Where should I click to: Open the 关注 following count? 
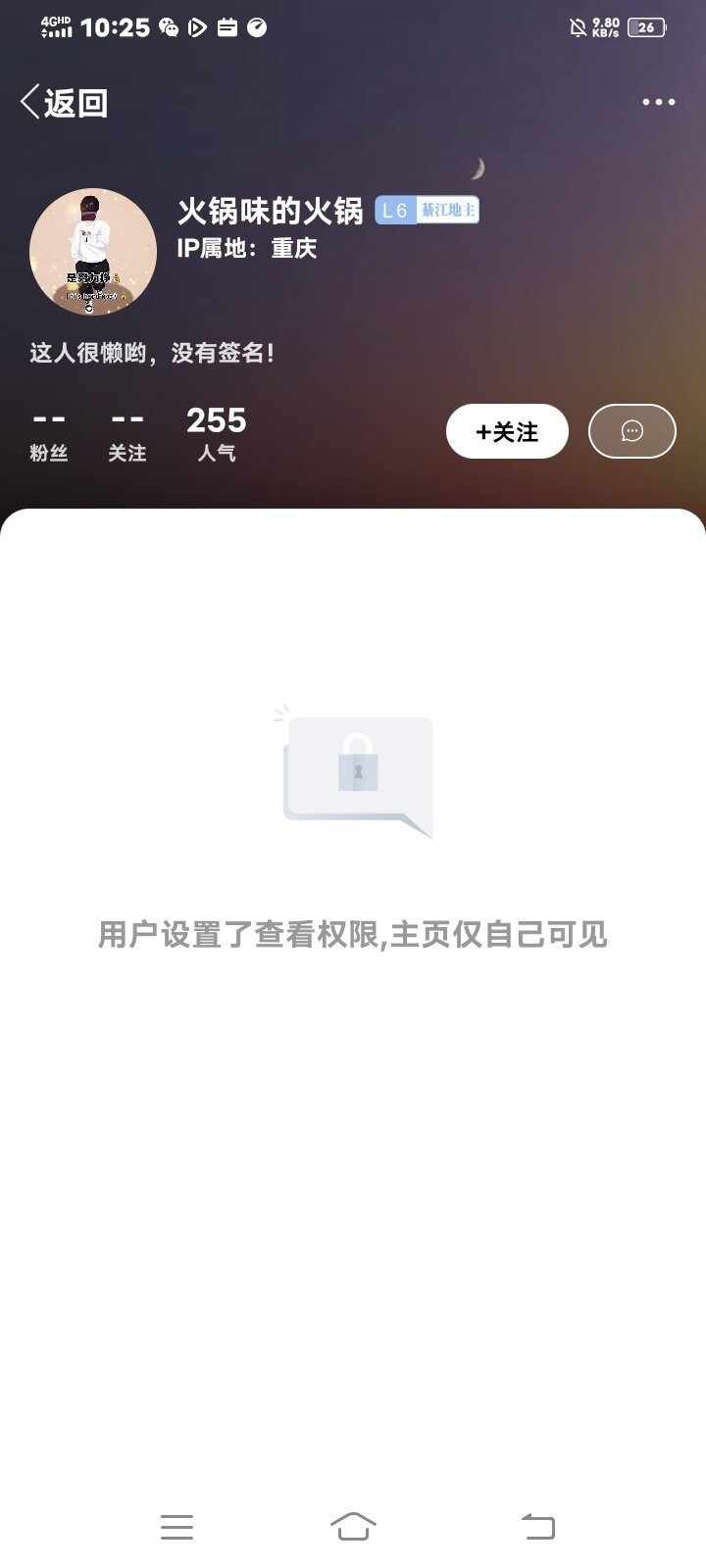click(126, 434)
